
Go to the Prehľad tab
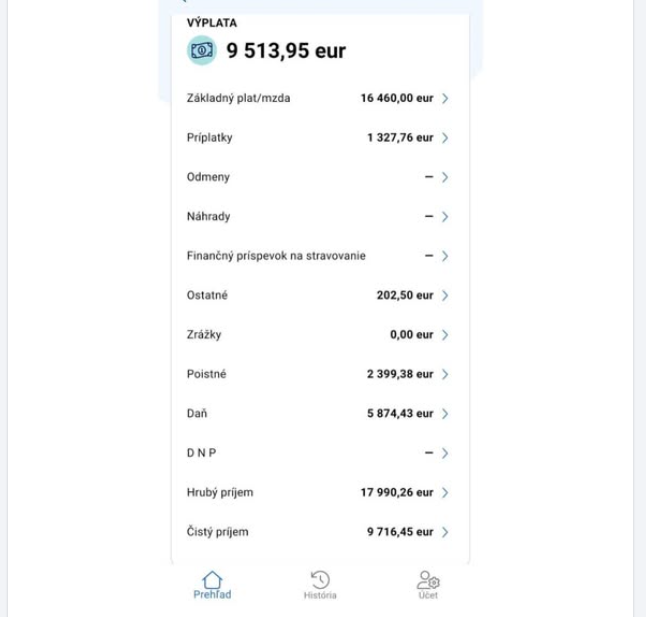(211, 585)
